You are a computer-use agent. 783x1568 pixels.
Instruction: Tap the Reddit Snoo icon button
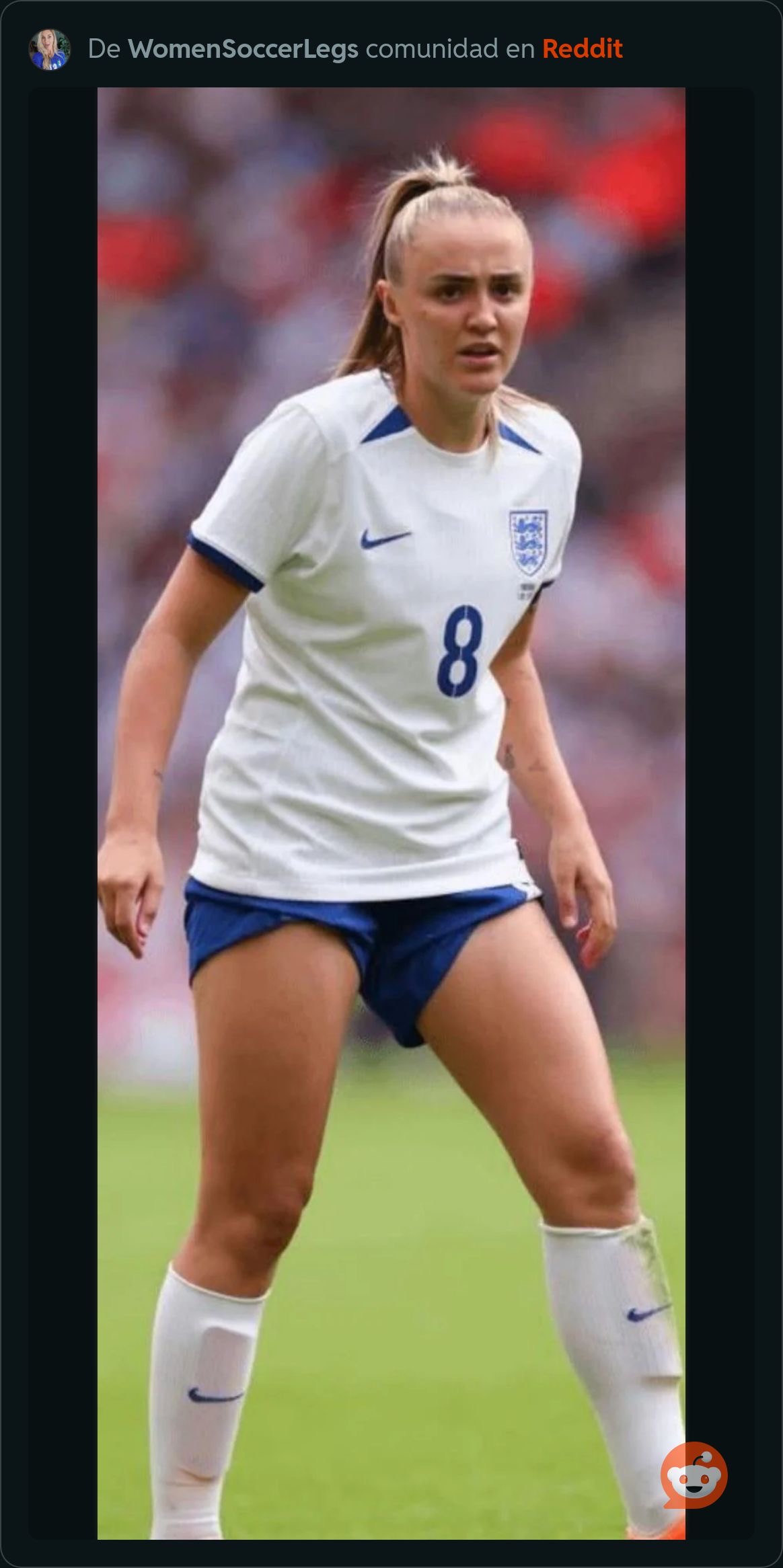click(x=694, y=1475)
